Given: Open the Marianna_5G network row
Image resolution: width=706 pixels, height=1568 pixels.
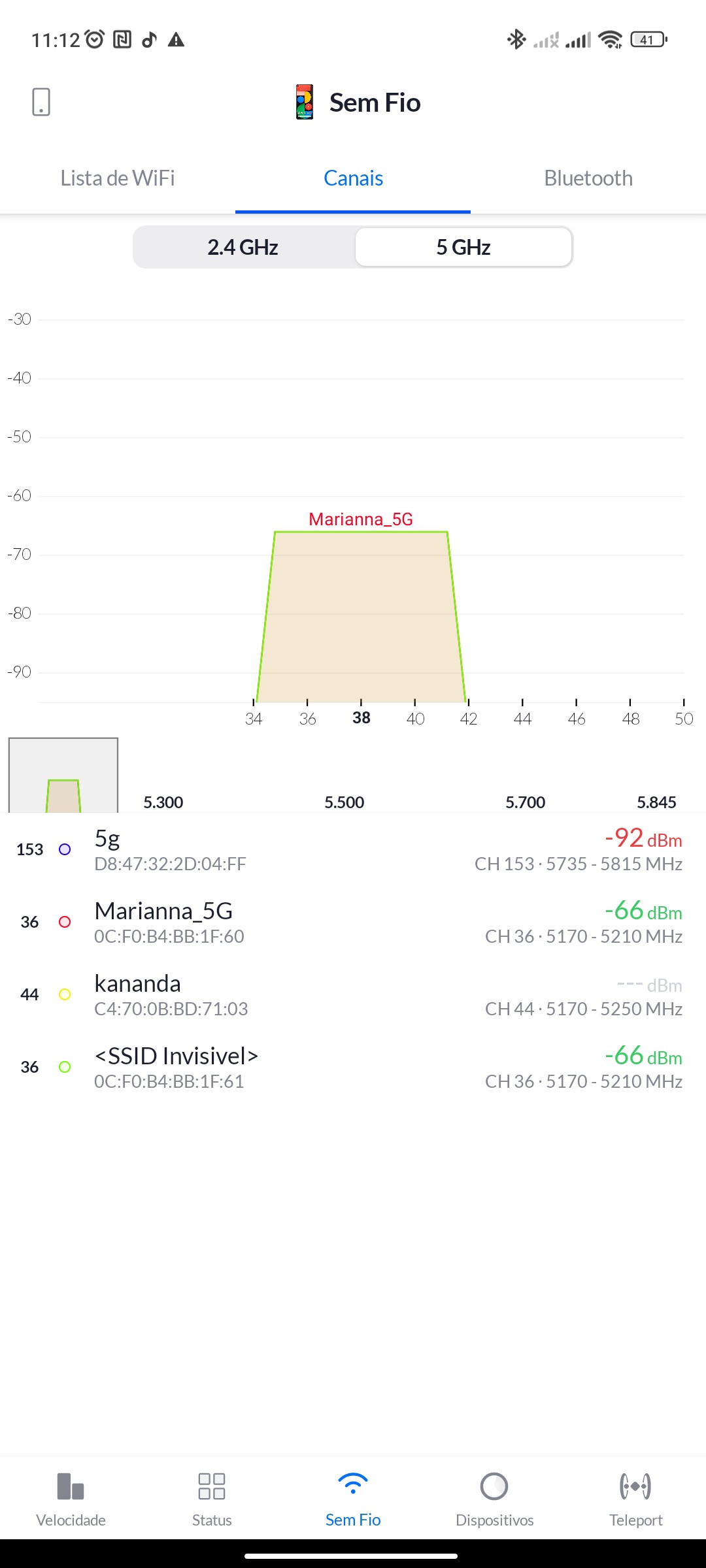Looking at the screenshot, I should 353,922.
